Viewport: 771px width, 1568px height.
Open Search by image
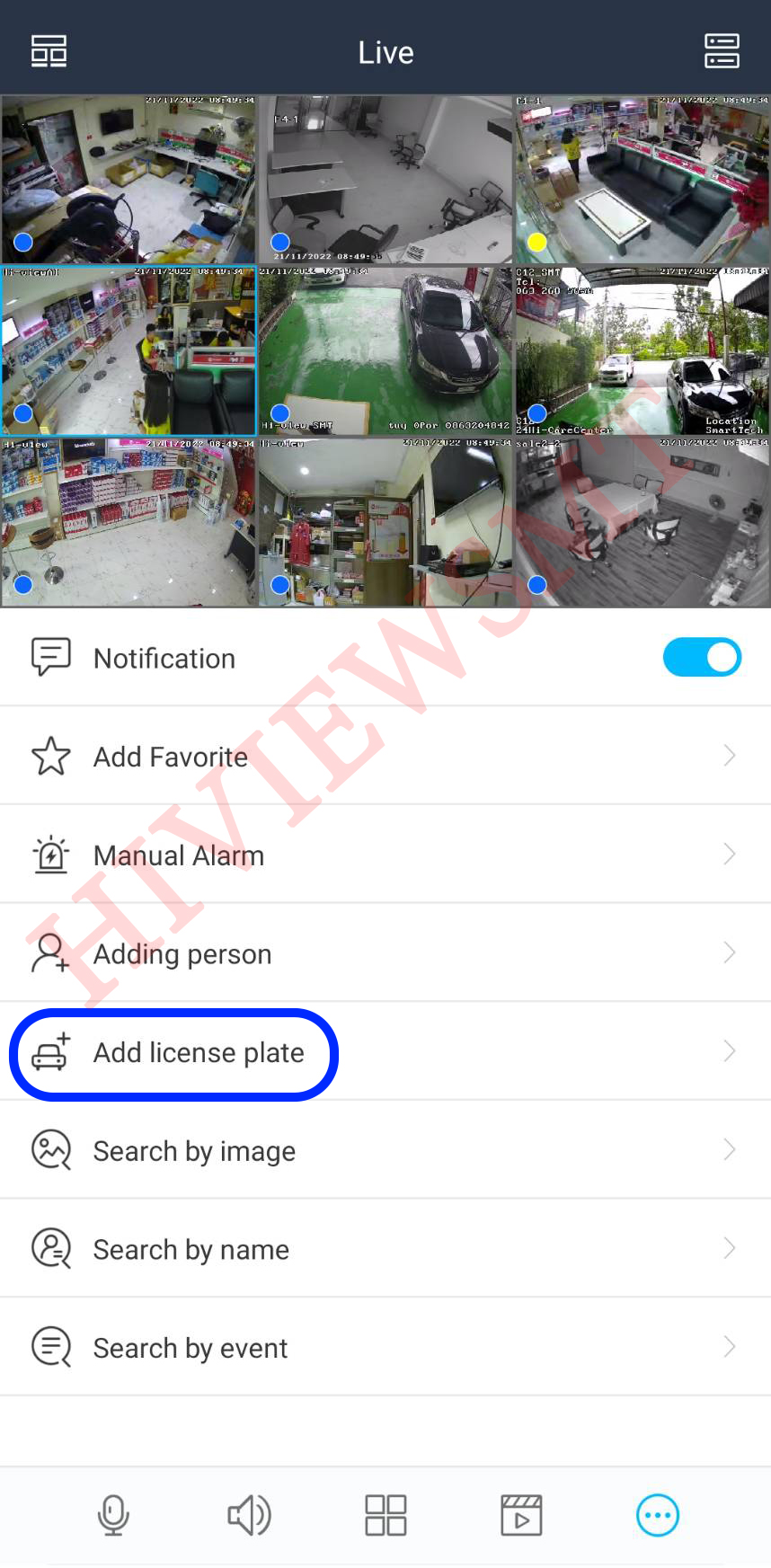point(385,1151)
